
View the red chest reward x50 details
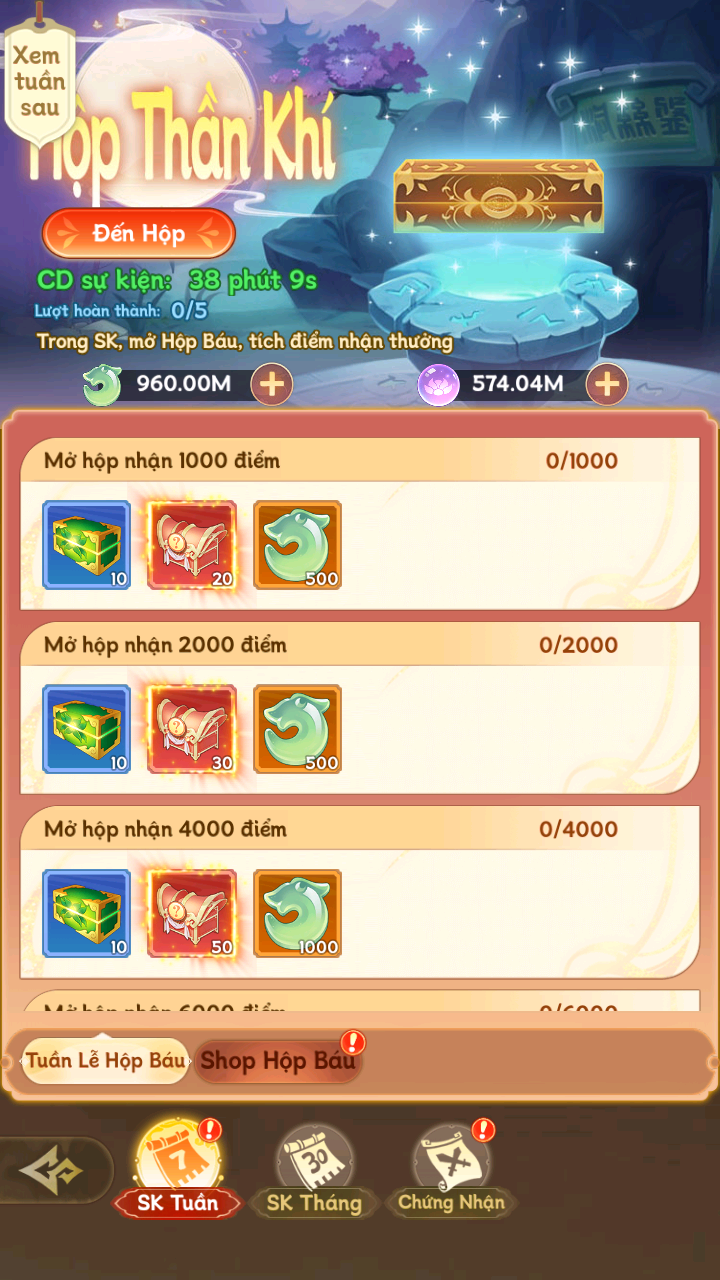coord(192,913)
